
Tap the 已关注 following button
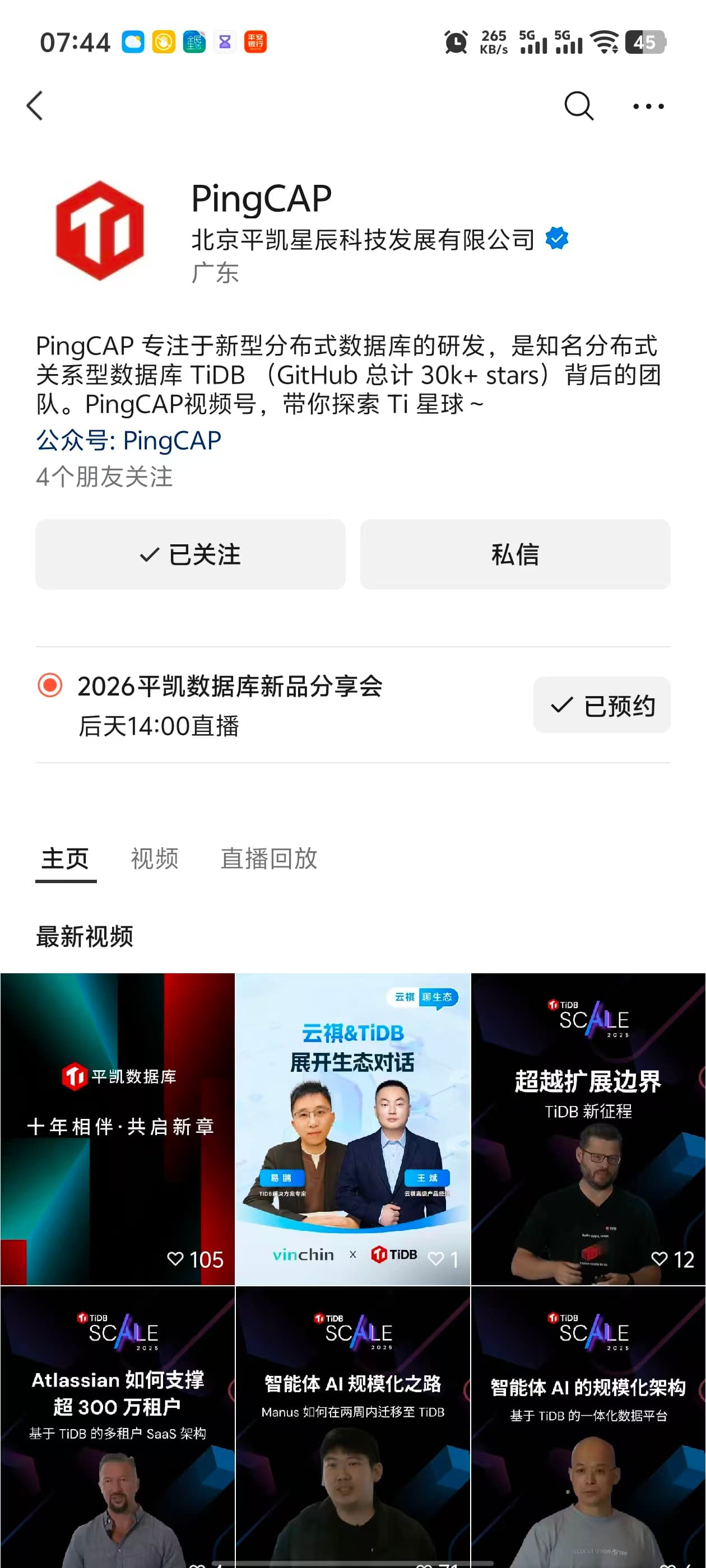click(x=190, y=554)
